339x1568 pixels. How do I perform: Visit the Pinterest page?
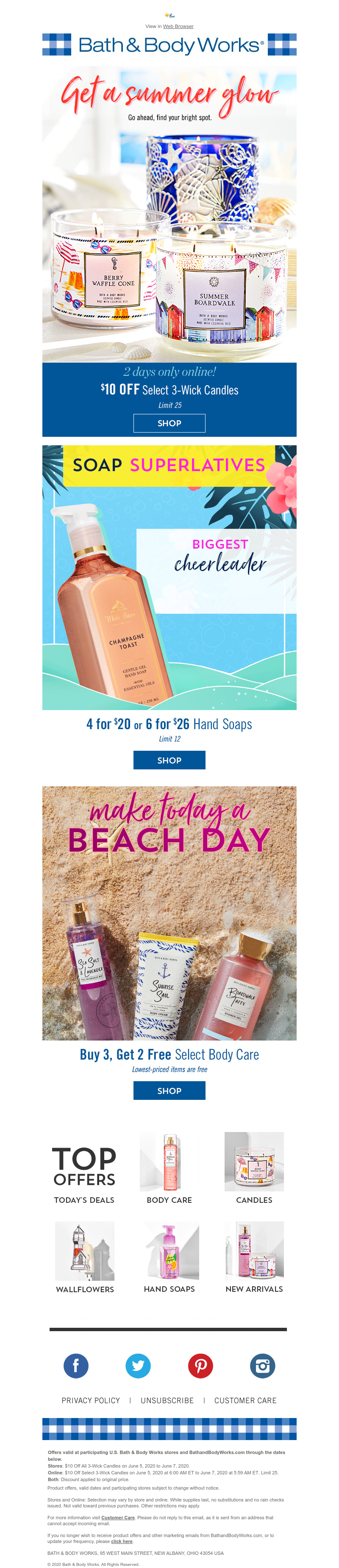200,1365
